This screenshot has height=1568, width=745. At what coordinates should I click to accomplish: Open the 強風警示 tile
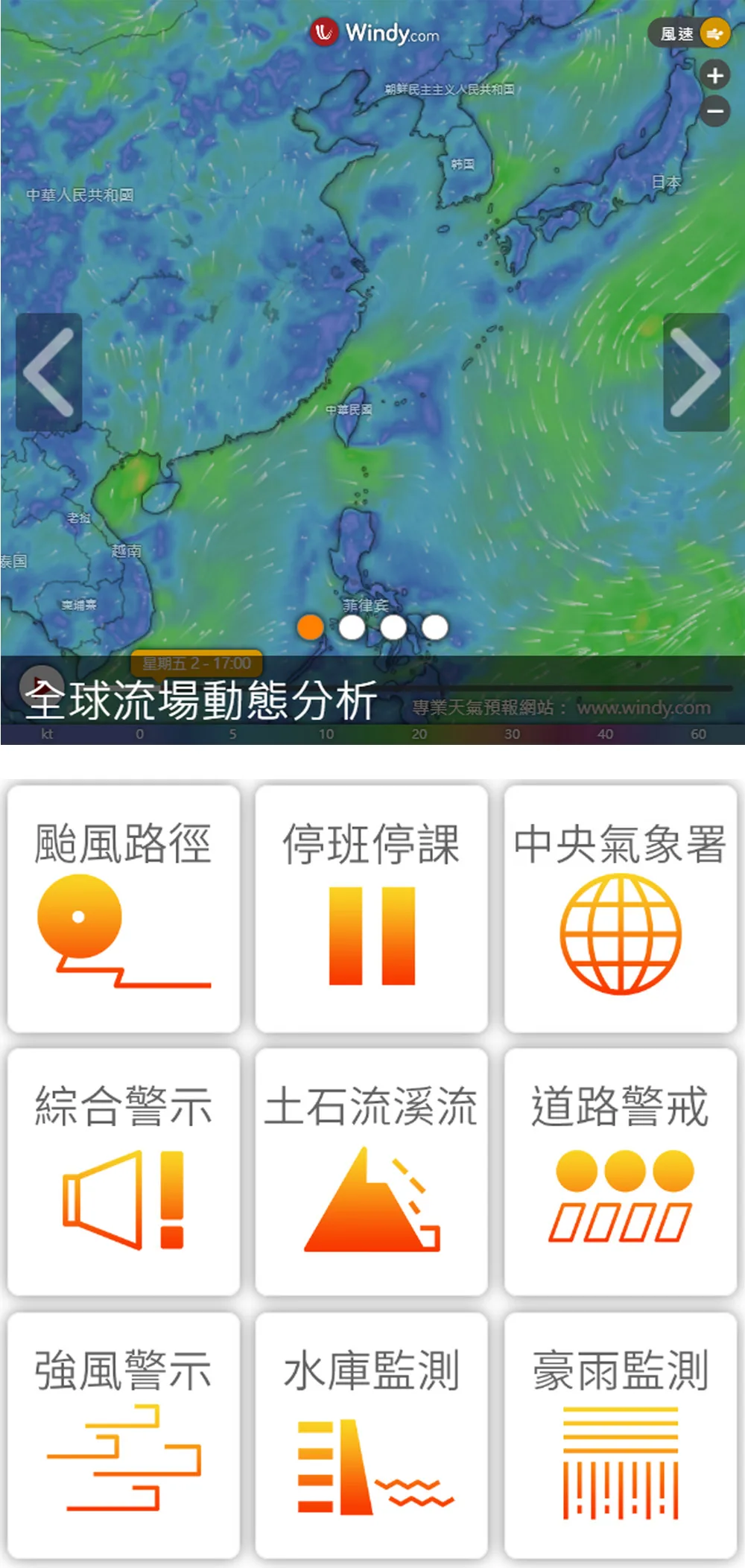[124, 1435]
